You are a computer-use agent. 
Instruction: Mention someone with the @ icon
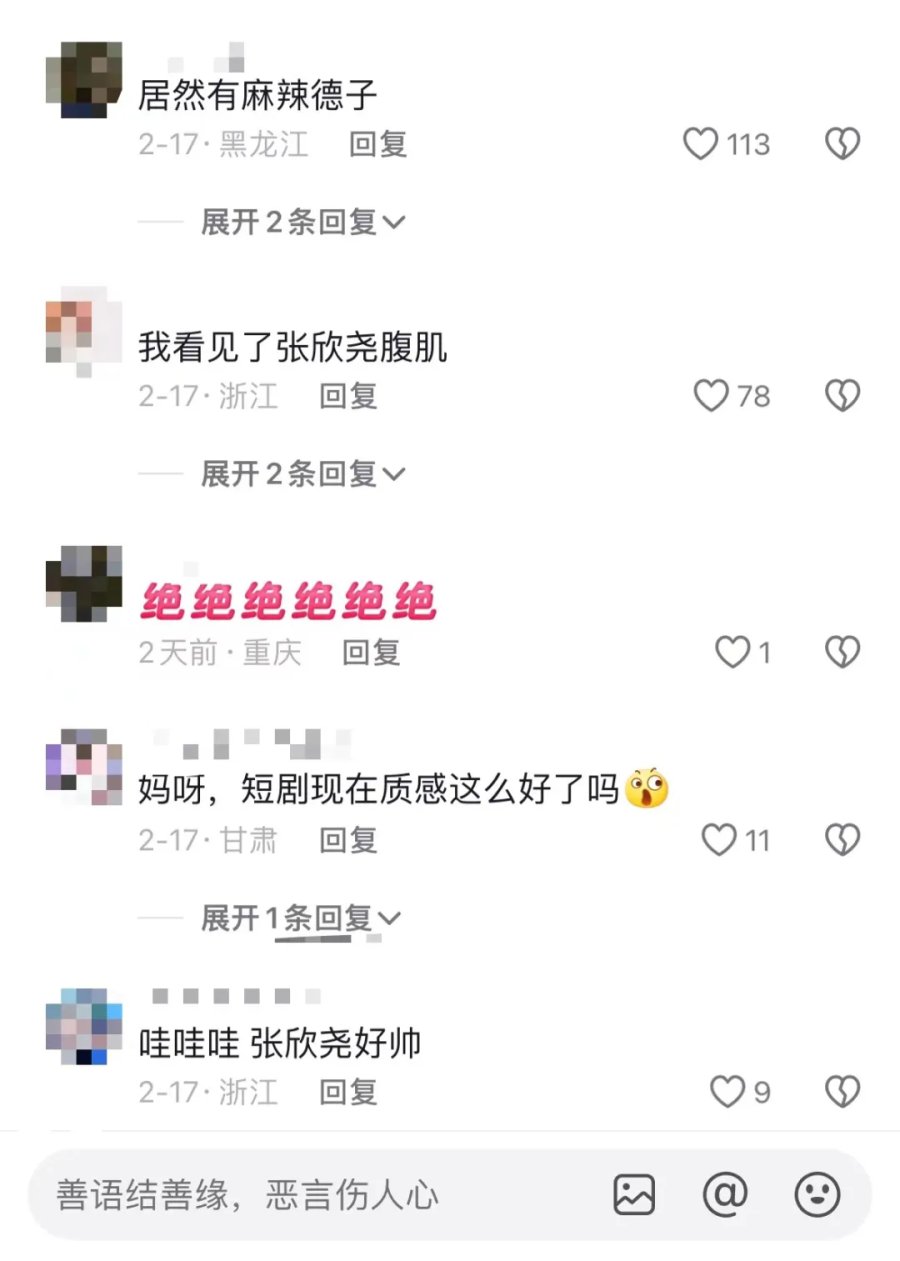725,1194
